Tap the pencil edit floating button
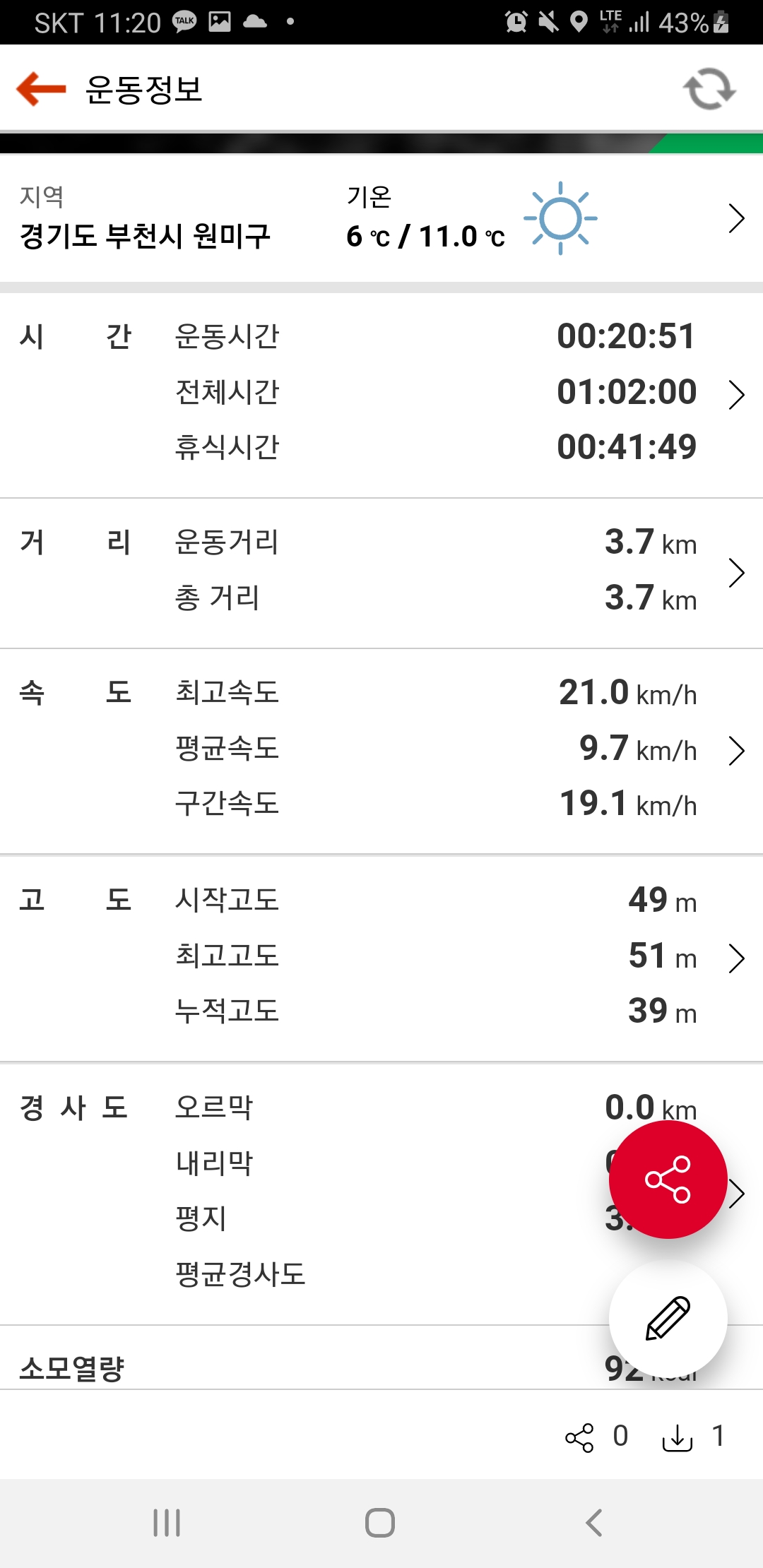Image resolution: width=763 pixels, height=1568 pixels. point(668,1318)
